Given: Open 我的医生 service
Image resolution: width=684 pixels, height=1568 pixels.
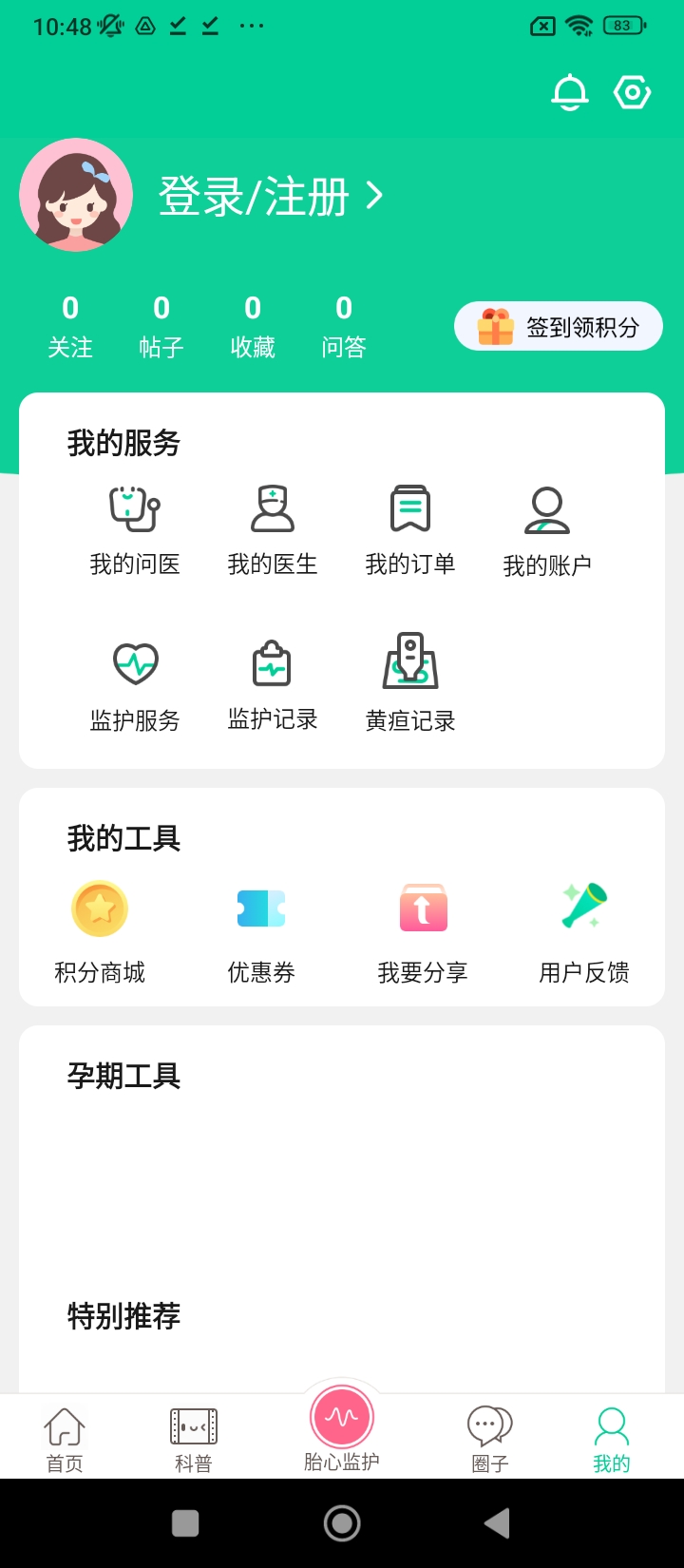Looking at the screenshot, I should [x=273, y=530].
